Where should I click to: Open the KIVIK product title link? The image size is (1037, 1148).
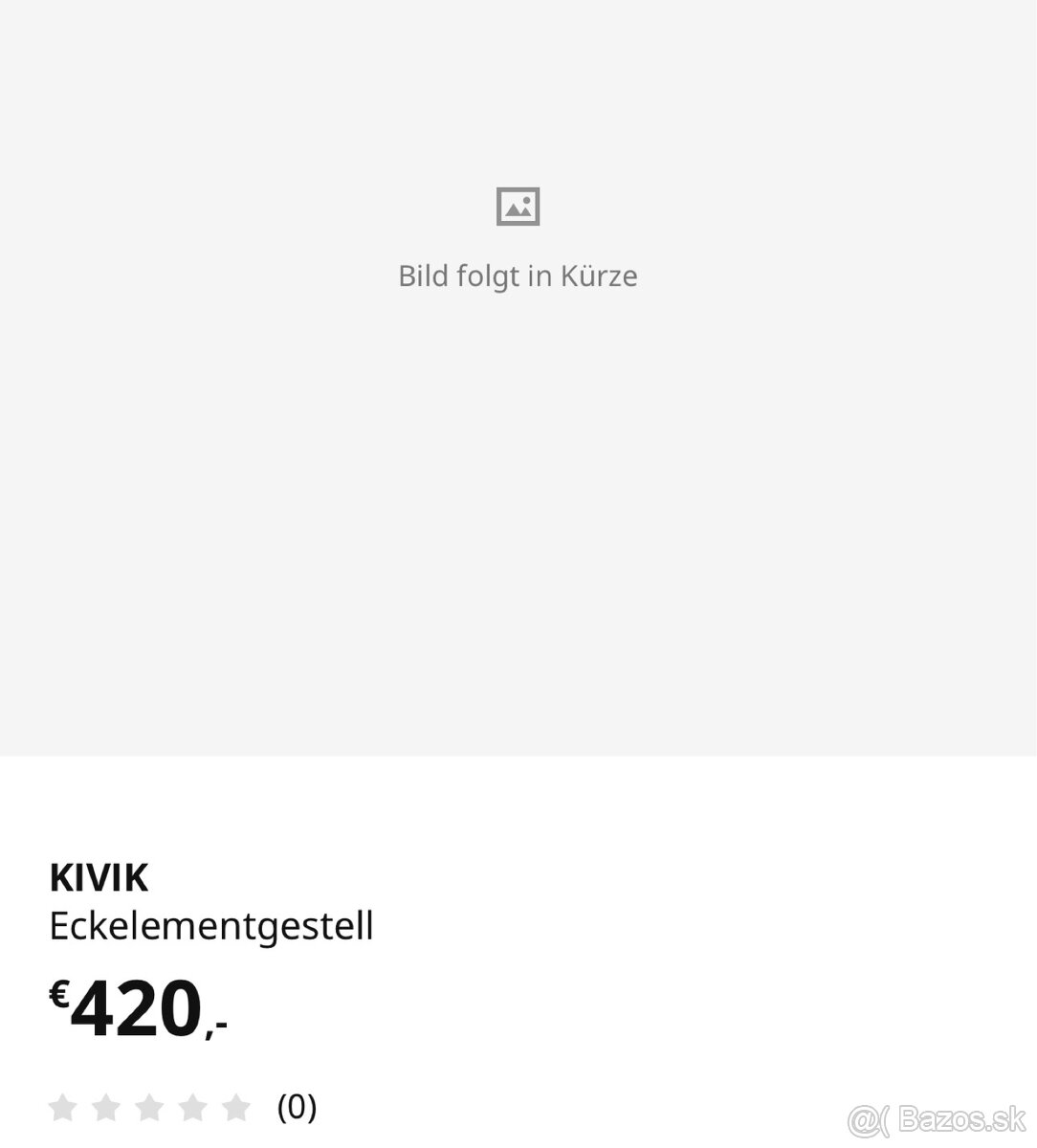coord(97,876)
